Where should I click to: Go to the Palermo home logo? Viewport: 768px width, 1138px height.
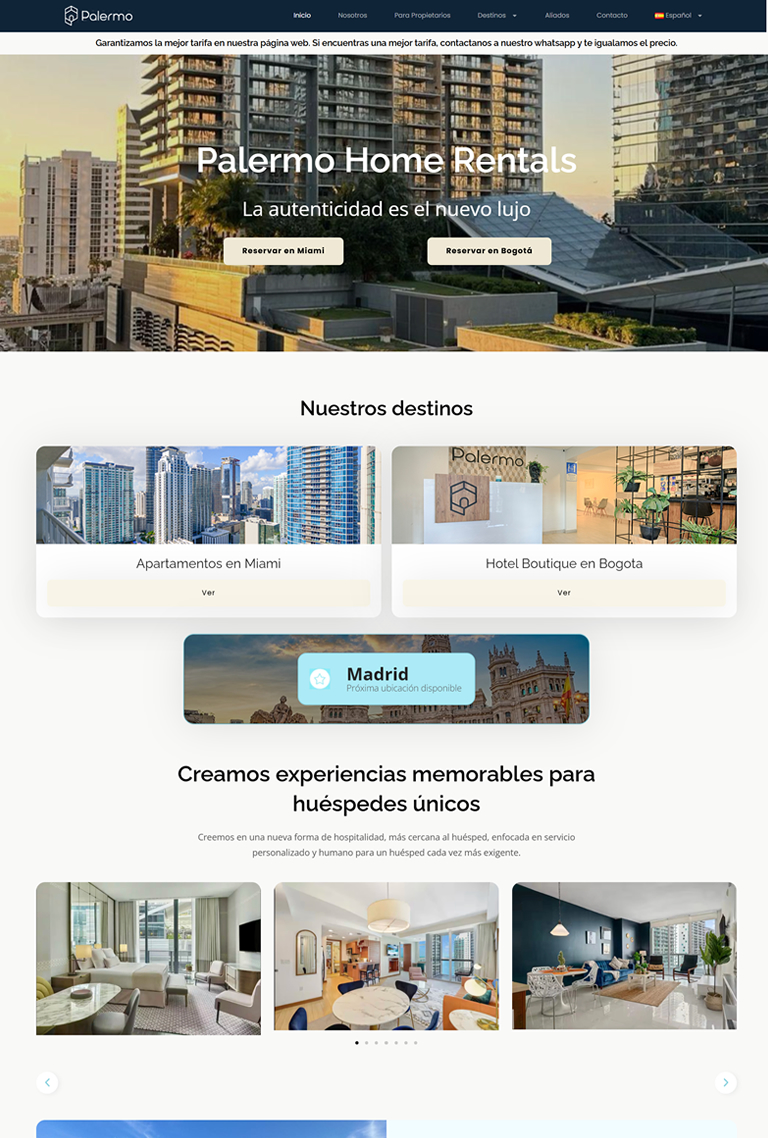pos(98,16)
